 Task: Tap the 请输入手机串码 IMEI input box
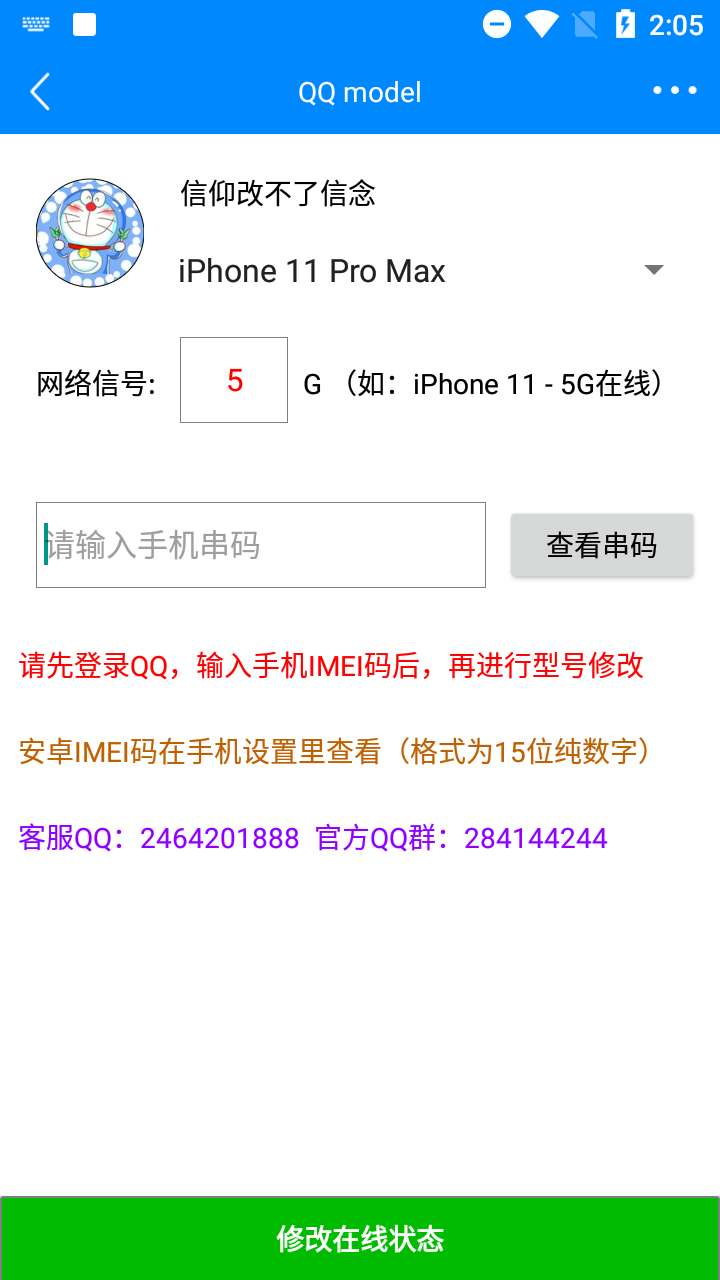coord(260,544)
